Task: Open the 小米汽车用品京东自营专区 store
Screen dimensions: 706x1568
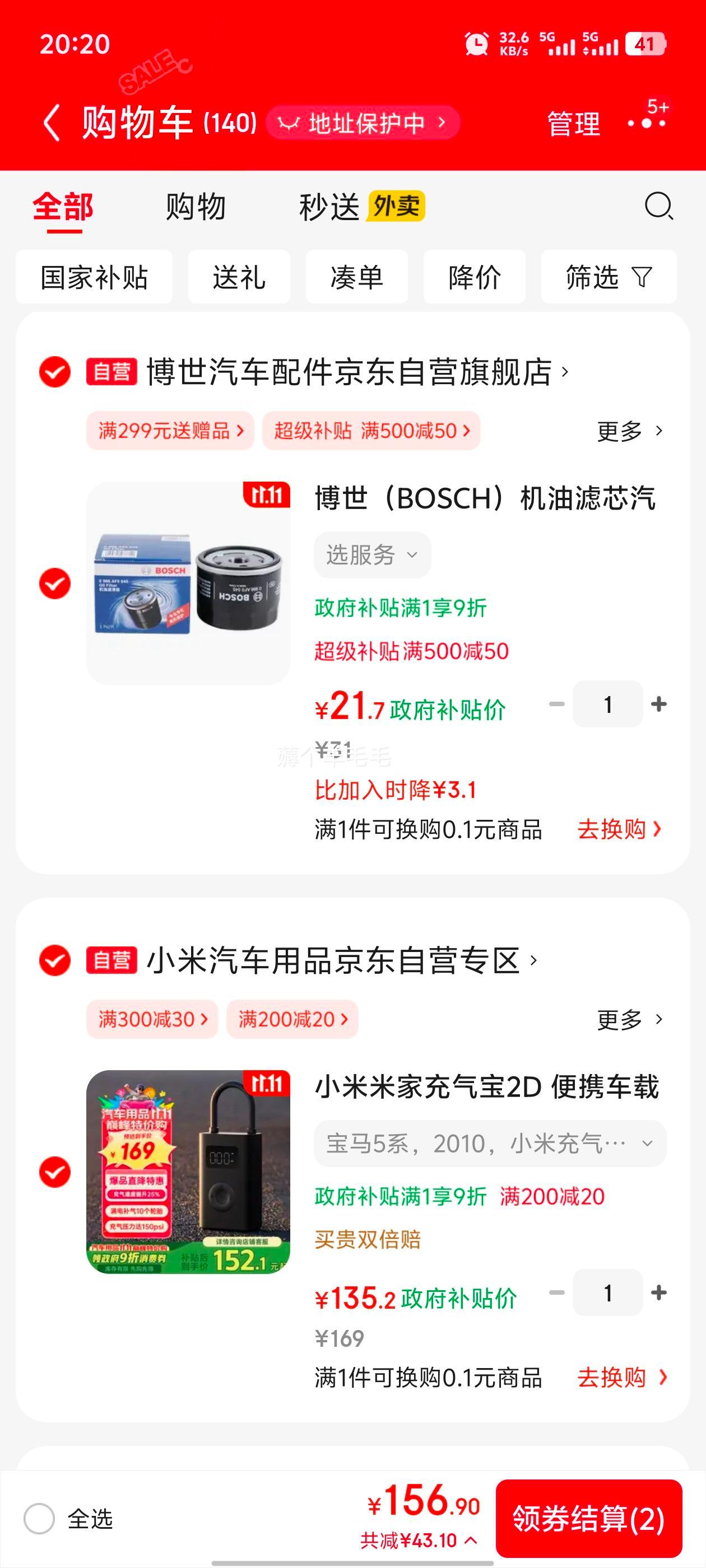Action: (341, 960)
